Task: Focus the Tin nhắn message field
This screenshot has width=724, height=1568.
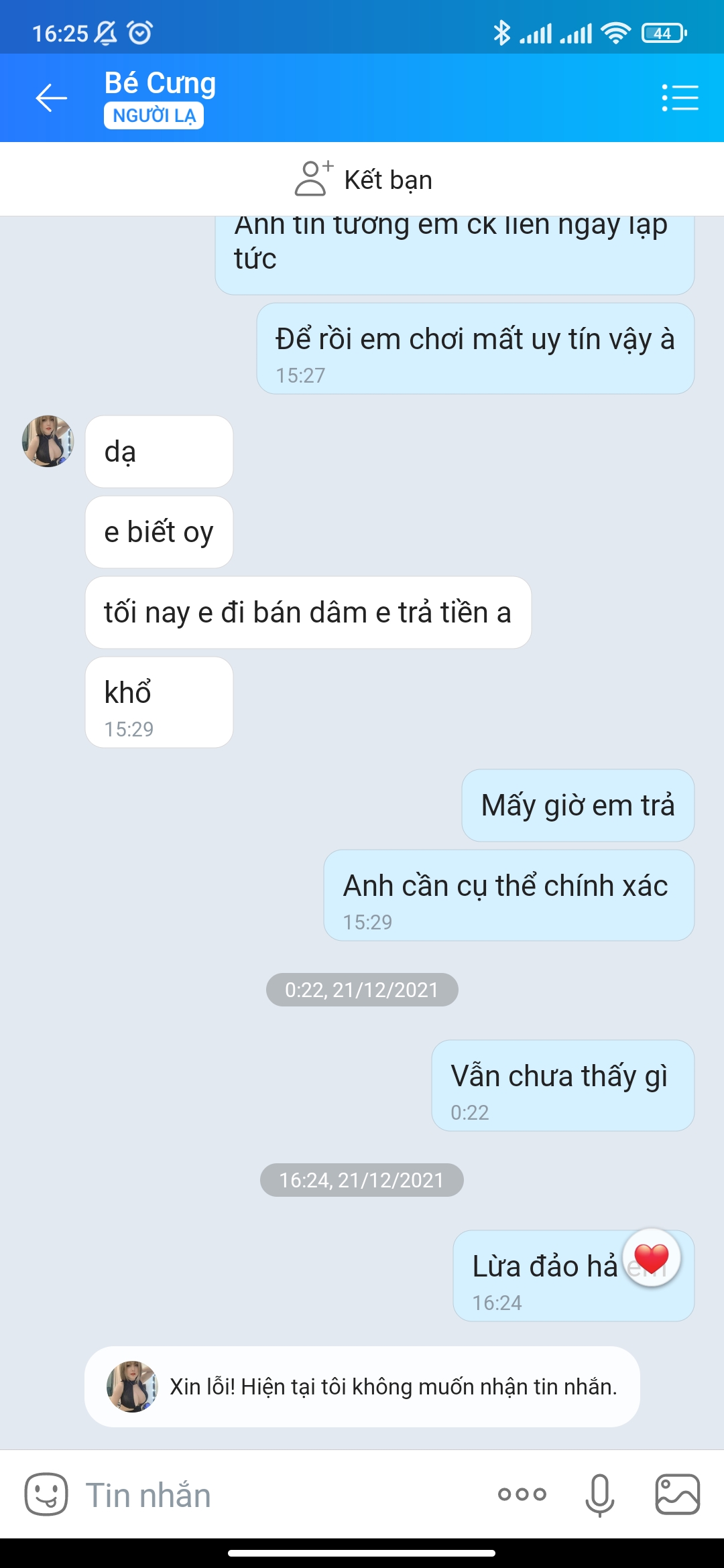Action: pyautogui.click(x=282, y=1495)
